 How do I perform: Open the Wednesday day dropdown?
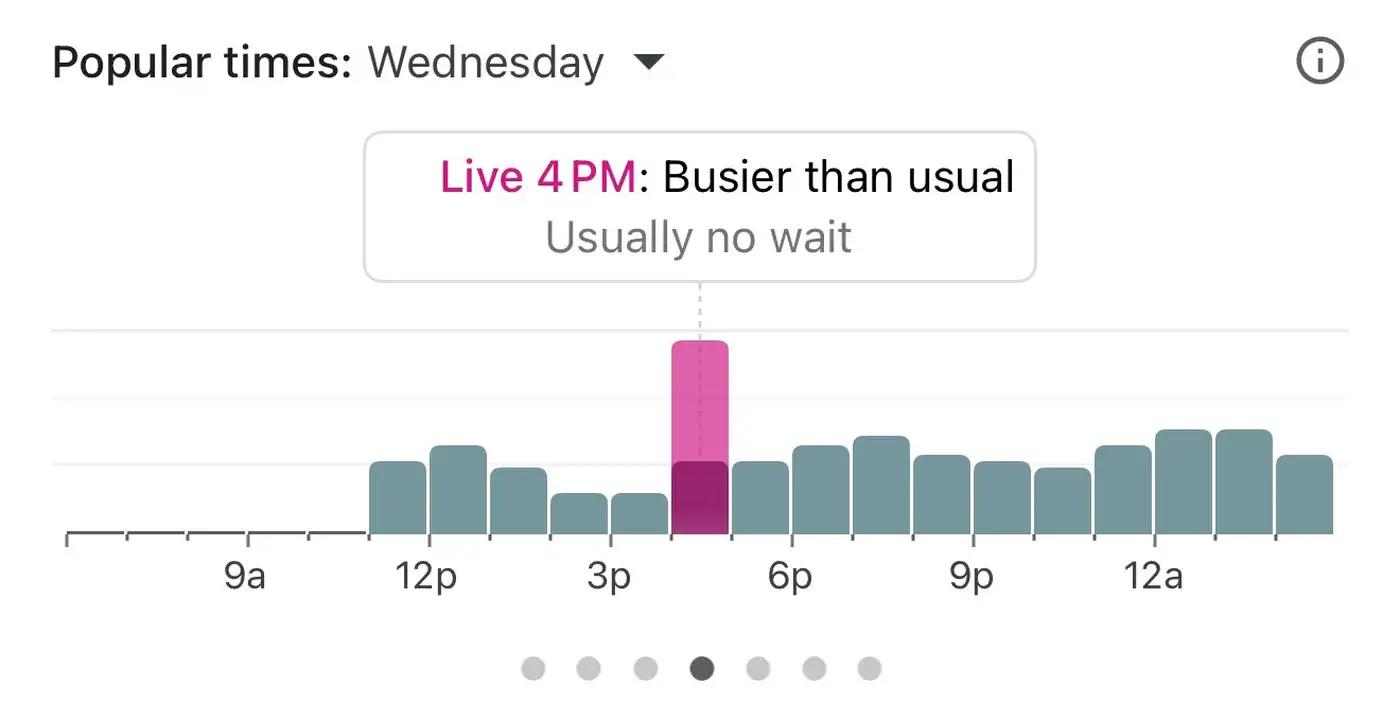[x=648, y=63]
